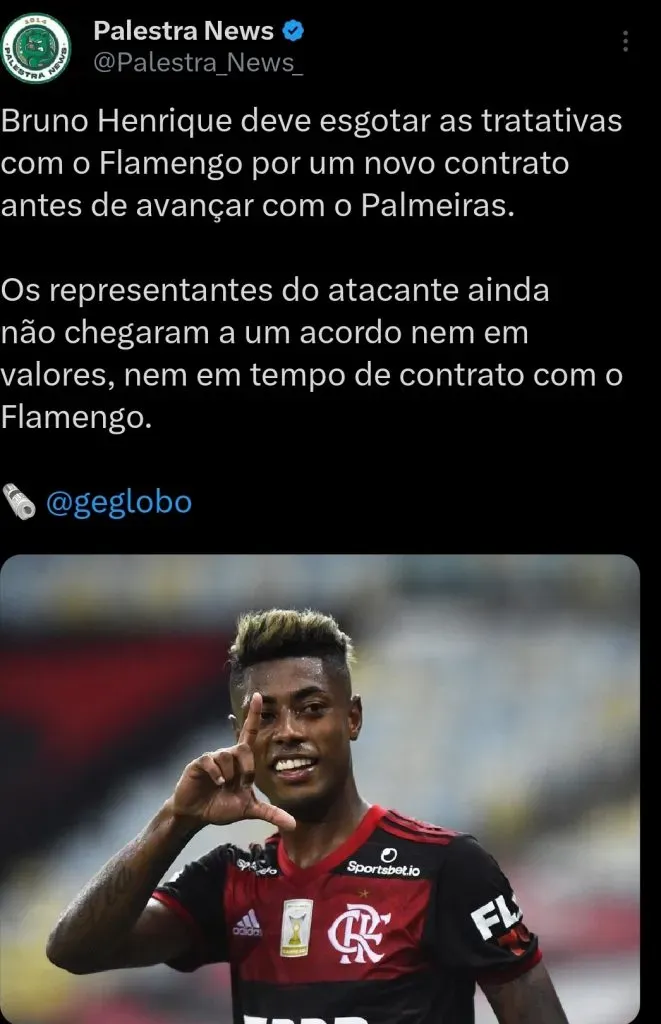The image size is (661, 1024).
Task: View the attached tweet photo fullscreen
Action: click(320, 788)
